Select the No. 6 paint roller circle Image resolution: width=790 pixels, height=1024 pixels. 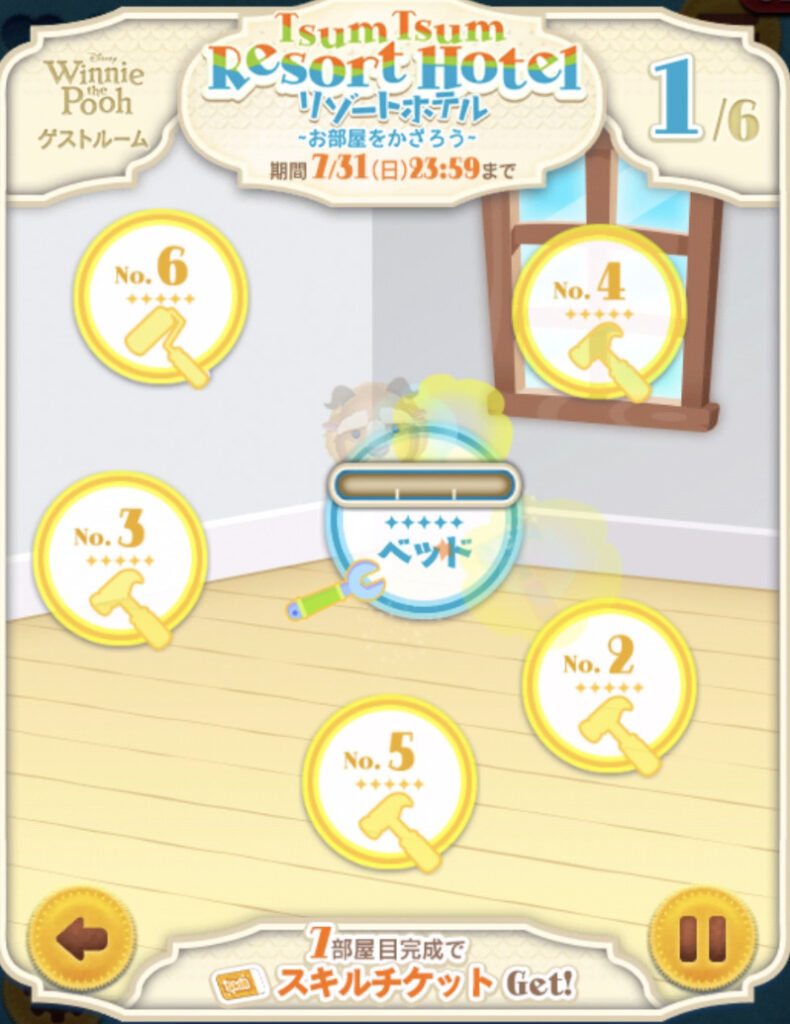tap(160, 297)
